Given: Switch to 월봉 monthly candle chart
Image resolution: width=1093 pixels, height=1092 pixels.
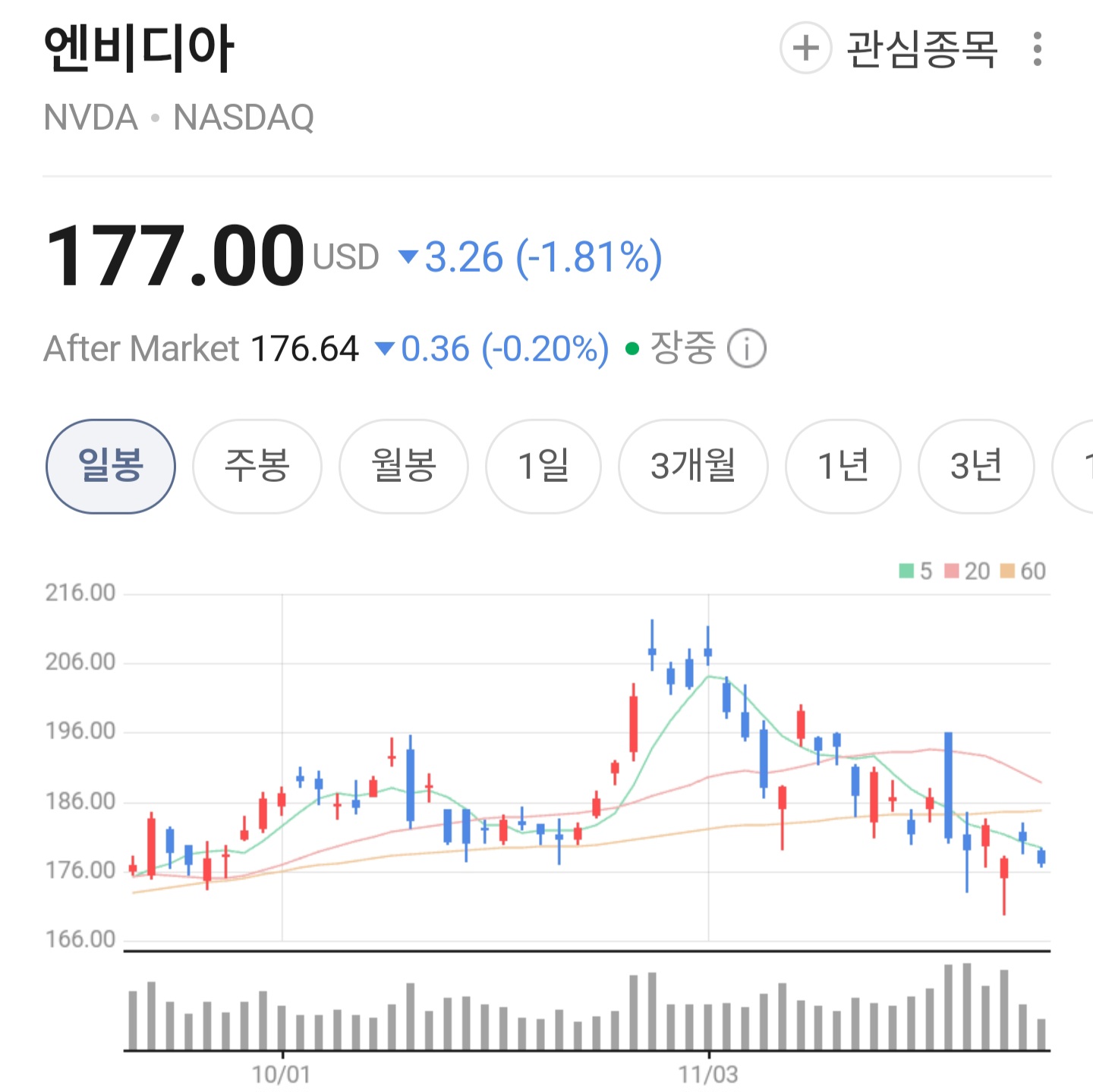Looking at the screenshot, I should coord(404,466).
